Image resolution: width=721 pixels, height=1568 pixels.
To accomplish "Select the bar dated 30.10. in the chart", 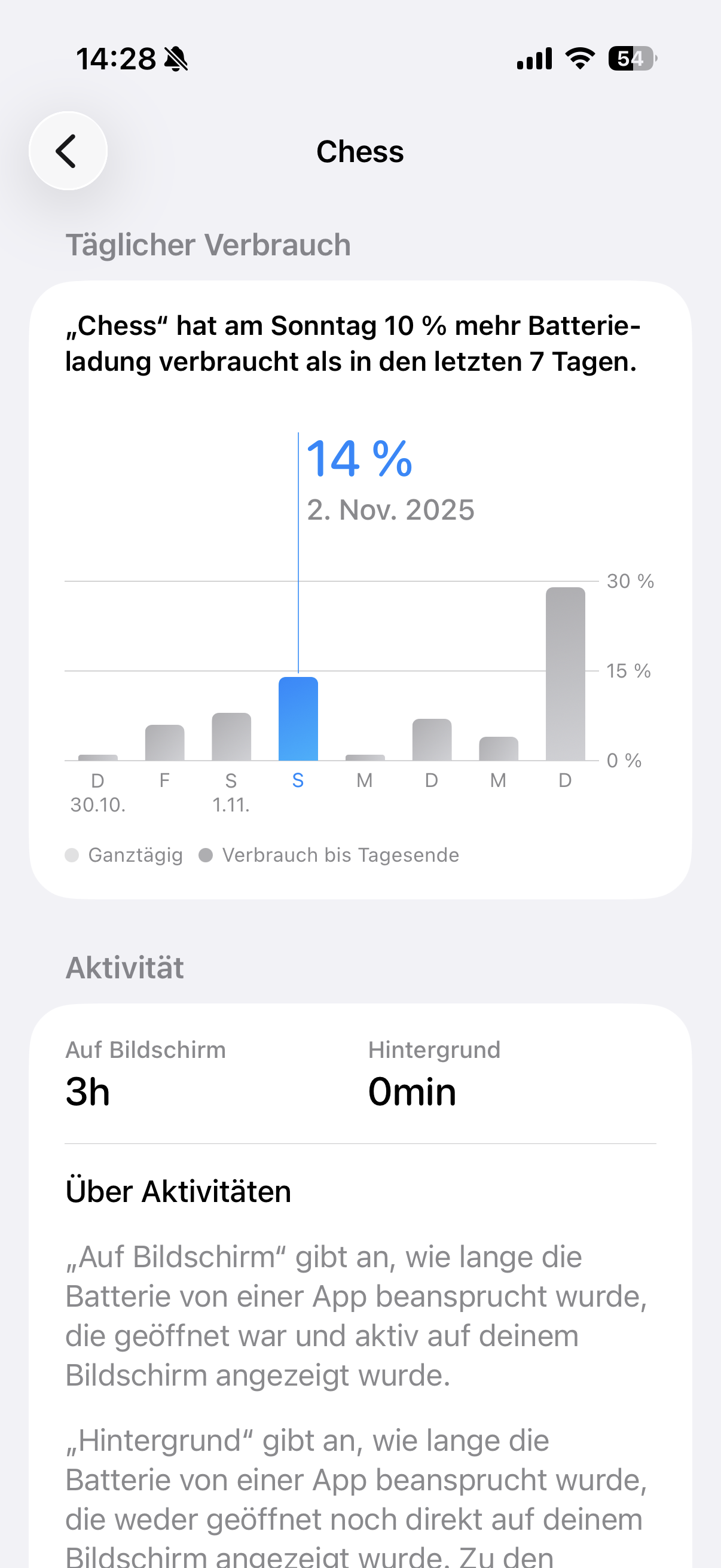I will pos(98,757).
